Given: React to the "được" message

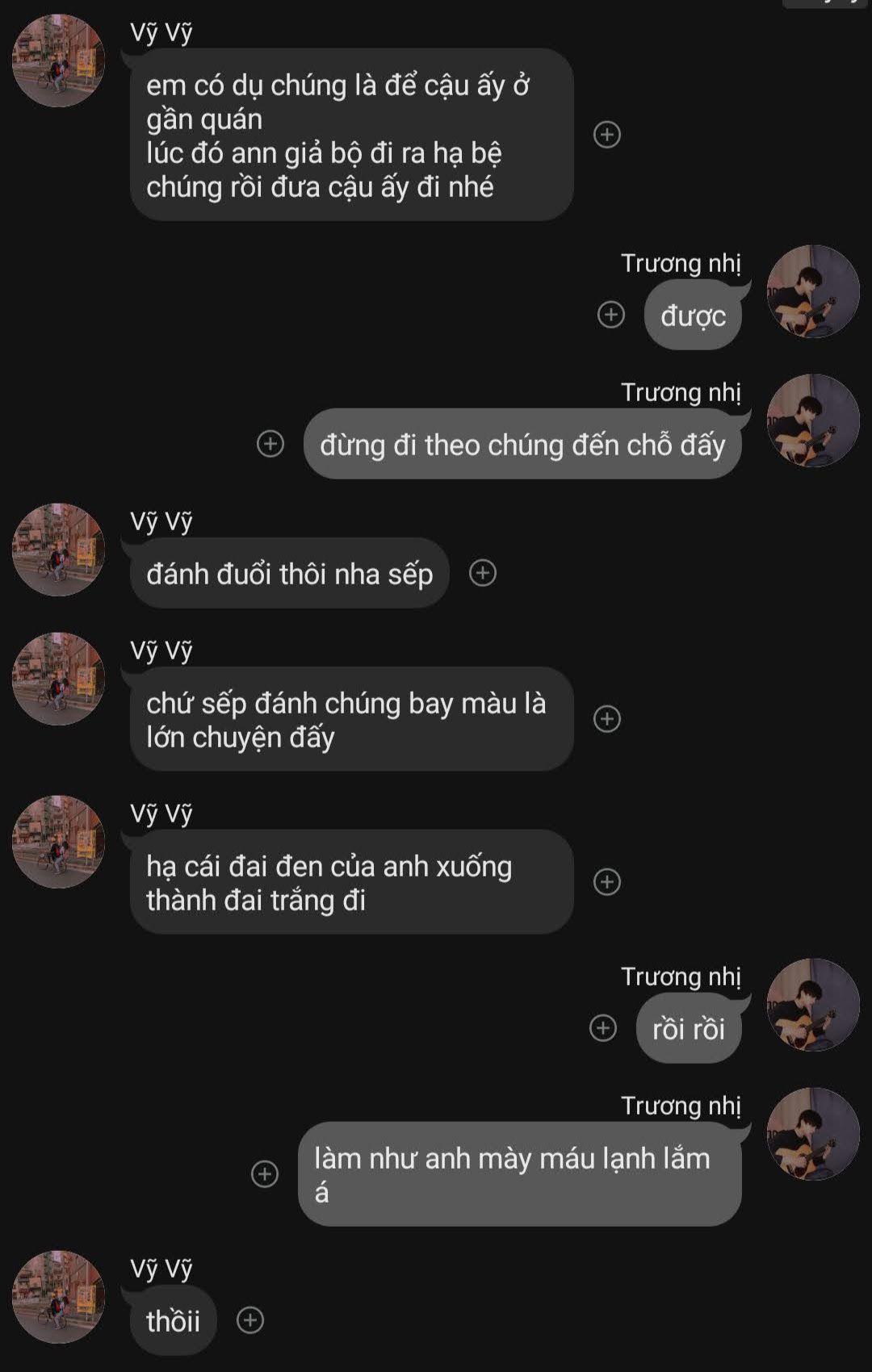Looking at the screenshot, I should click(611, 314).
